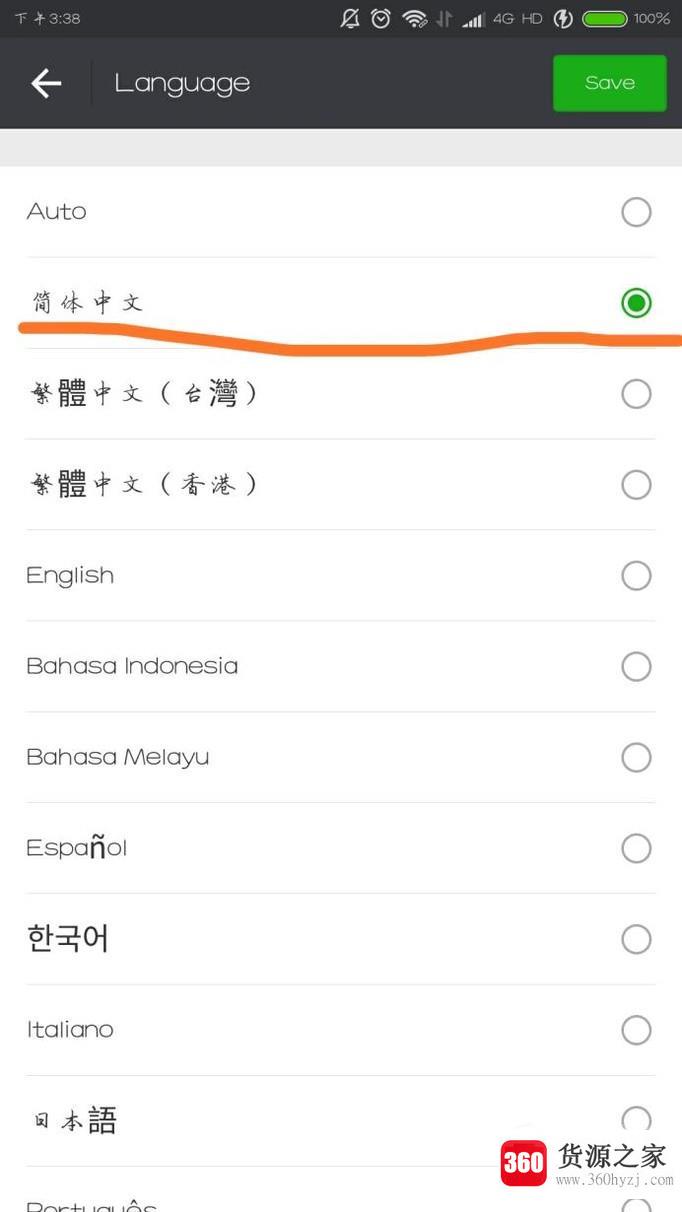The width and height of the screenshot is (682, 1212).
Task: Go back with the arrow icon
Action: [46, 83]
